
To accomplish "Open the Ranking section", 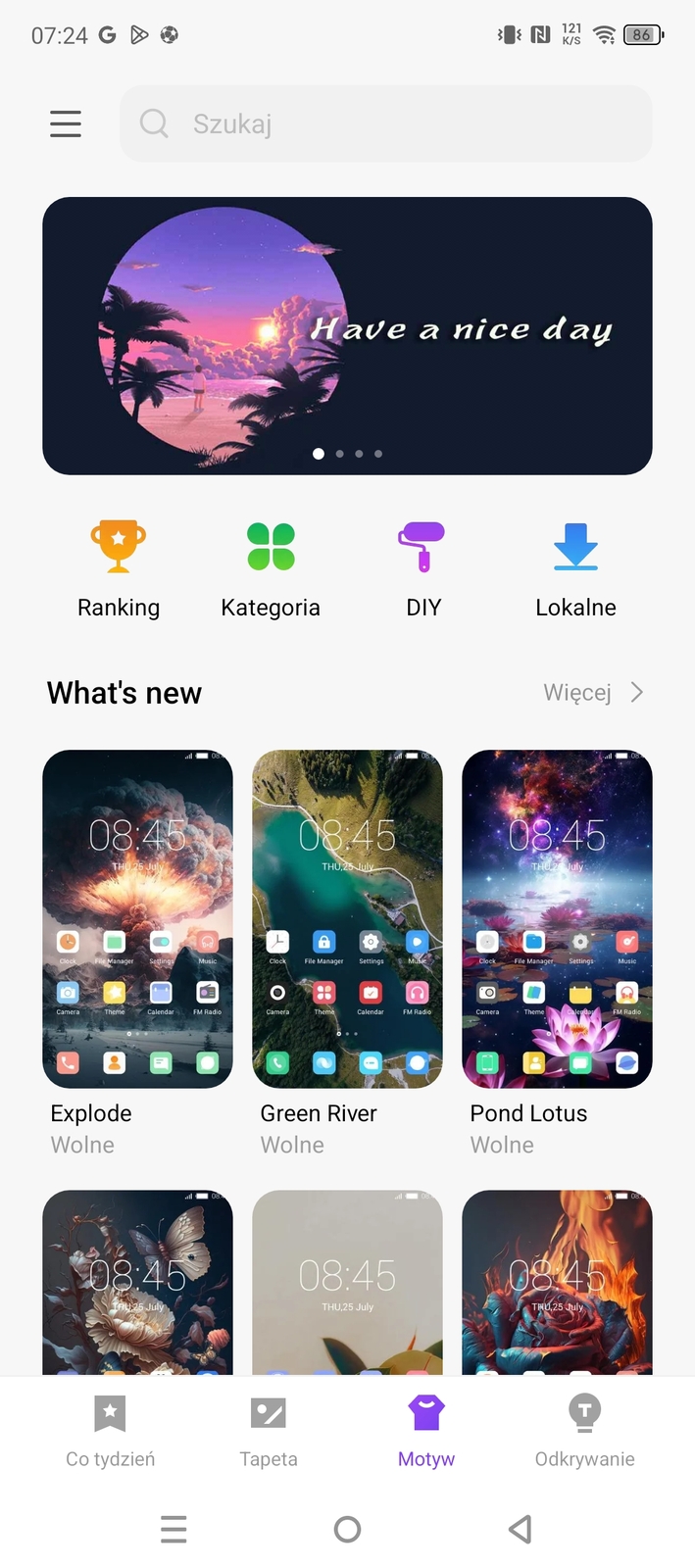I will 119,569.
